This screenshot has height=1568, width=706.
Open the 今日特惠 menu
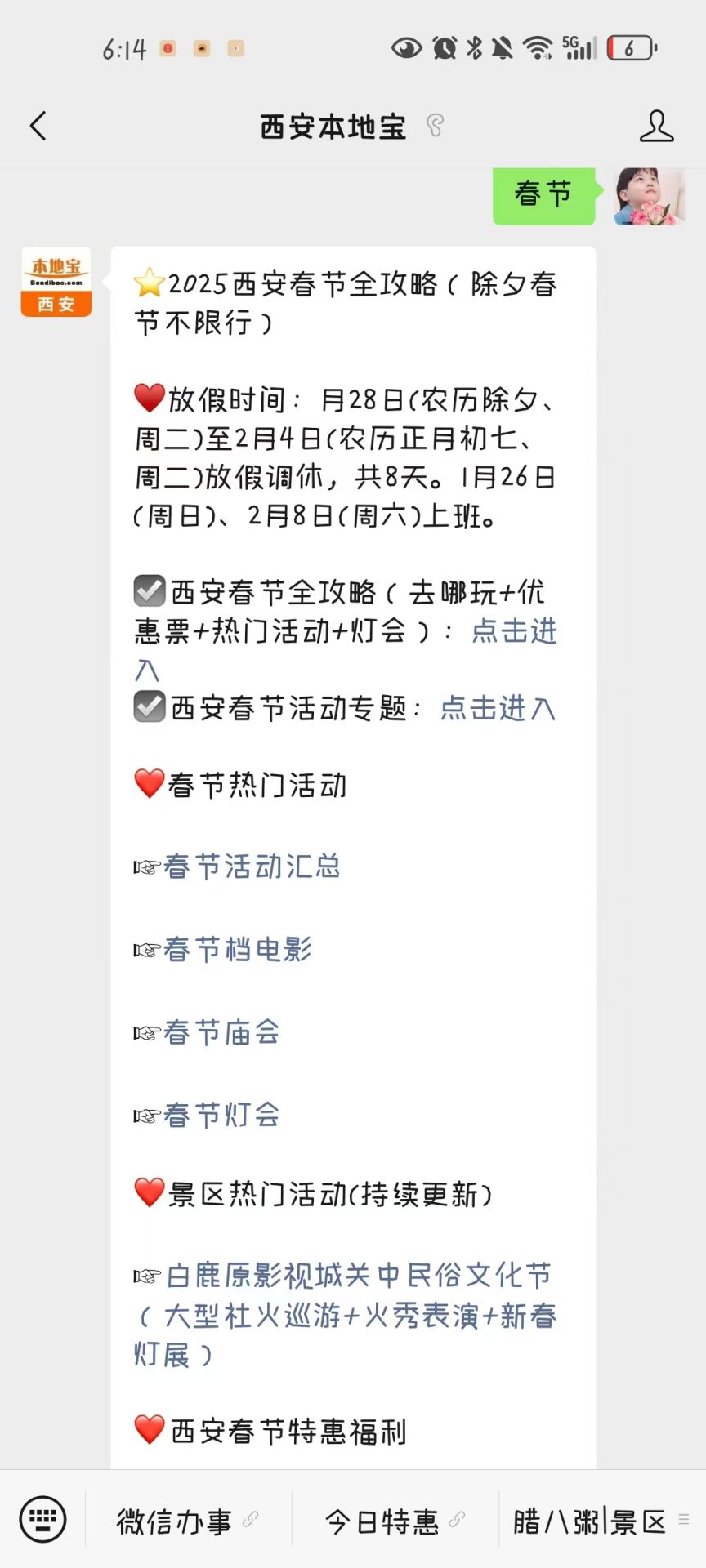382,1521
